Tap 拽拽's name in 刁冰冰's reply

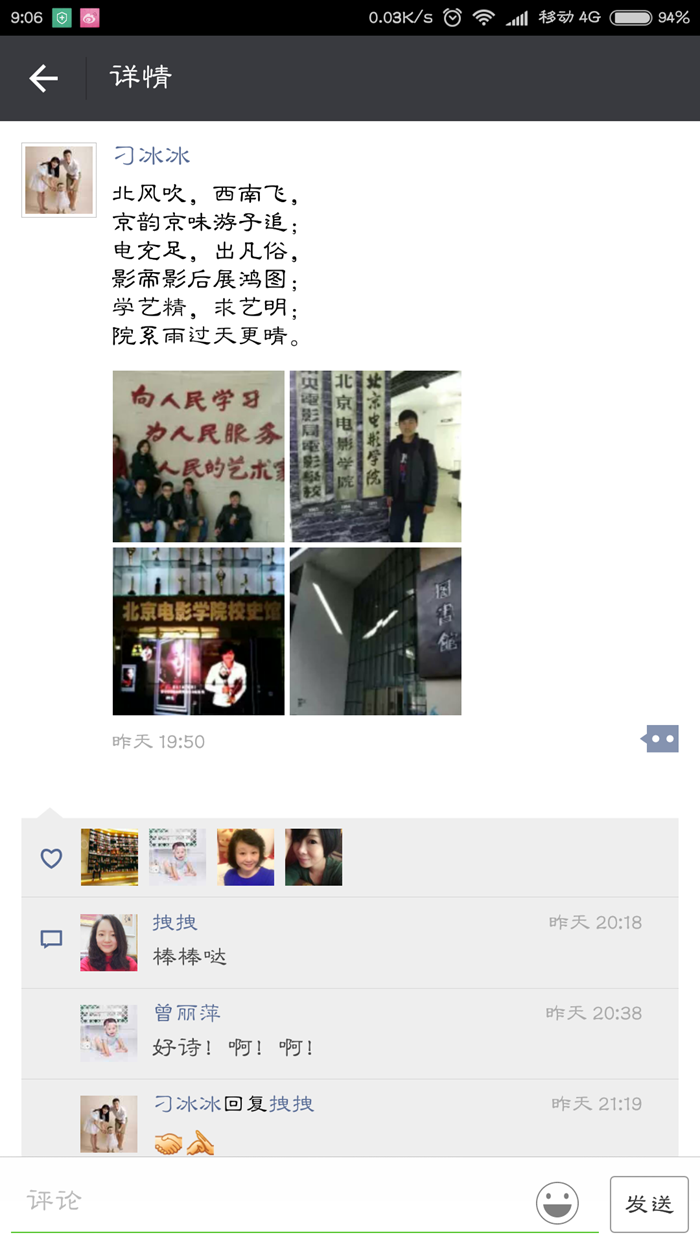click(292, 1104)
